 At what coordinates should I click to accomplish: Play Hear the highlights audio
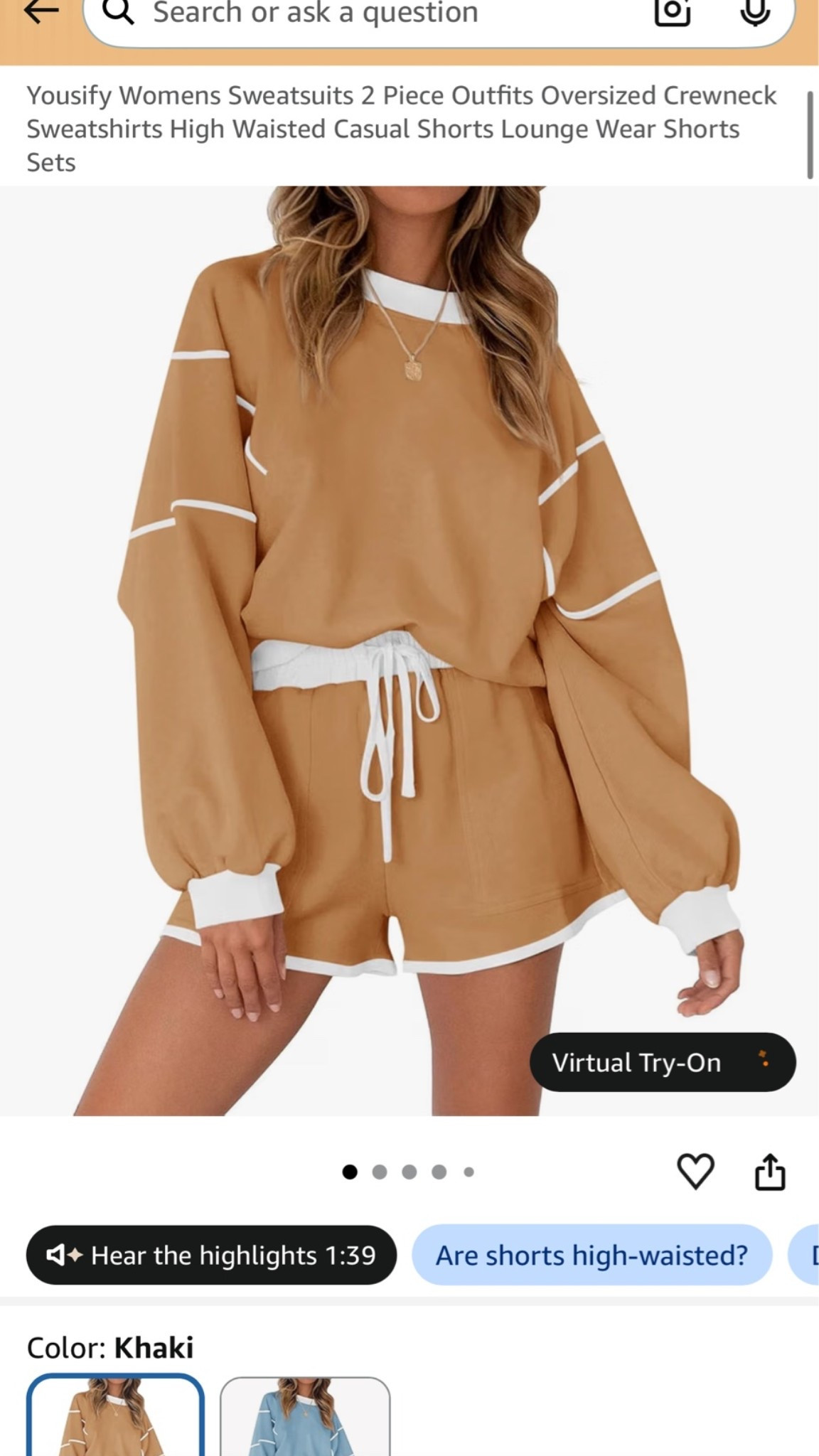point(211,1256)
